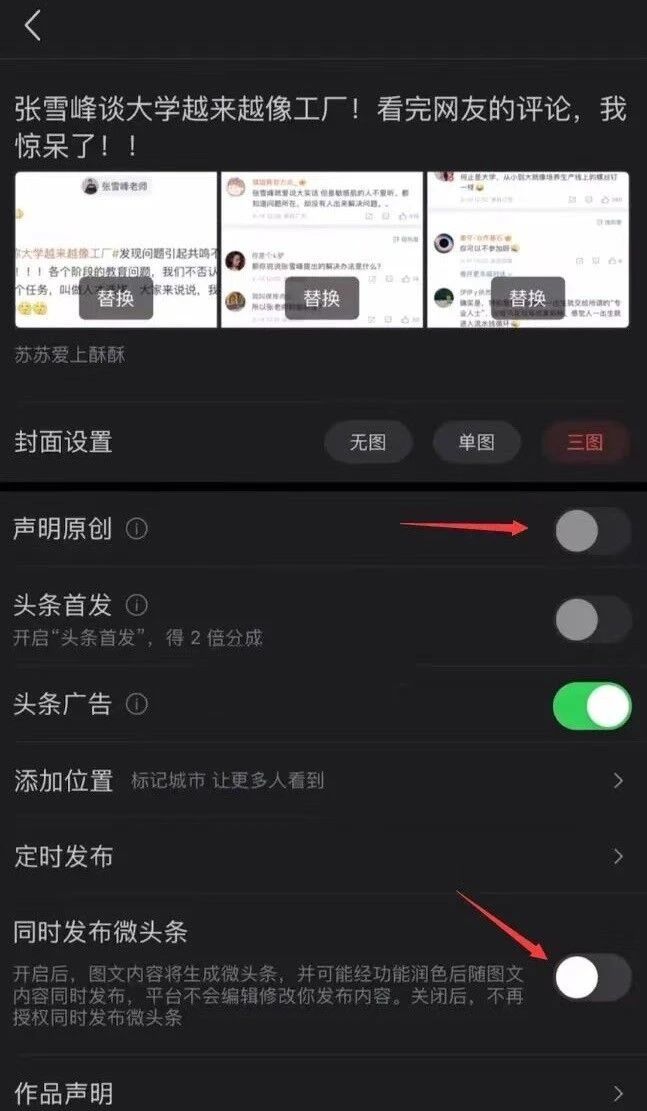Go back using the top arrow
Viewport: 647px width, 1111px height.
click(x=33, y=26)
